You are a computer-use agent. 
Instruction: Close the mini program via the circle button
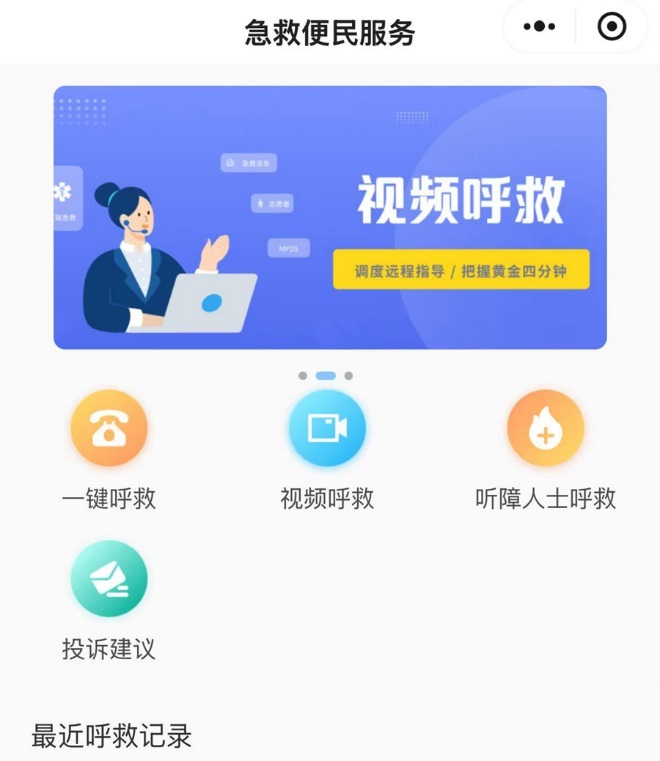pyautogui.click(x=611, y=27)
